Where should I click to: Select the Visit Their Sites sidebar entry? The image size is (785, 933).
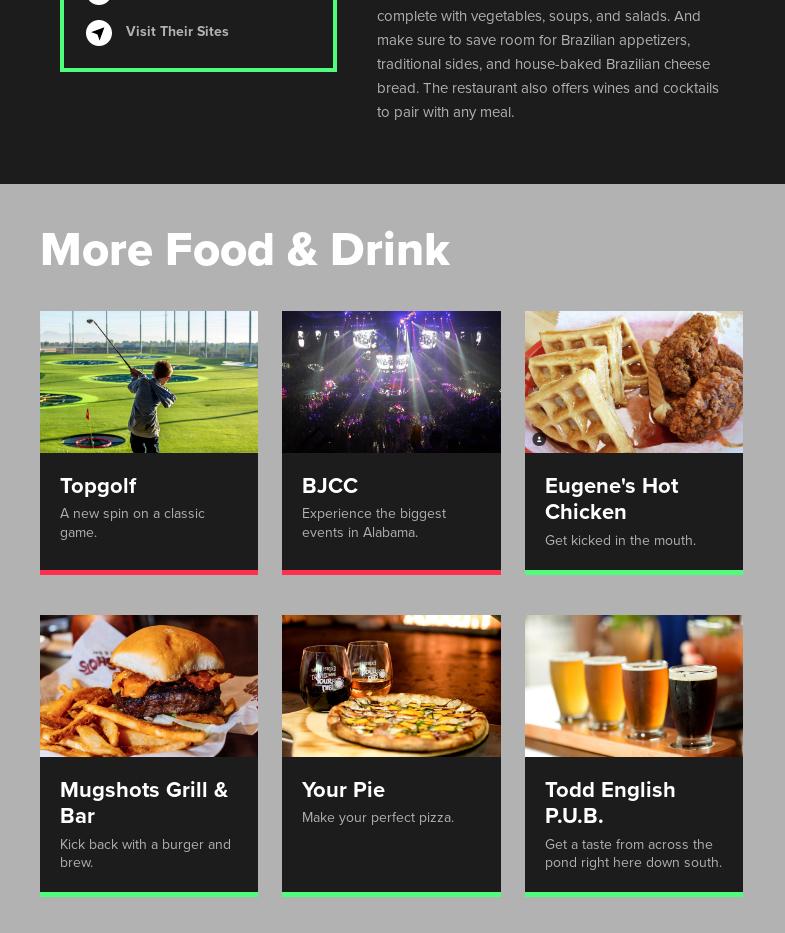click(x=177, y=31)
